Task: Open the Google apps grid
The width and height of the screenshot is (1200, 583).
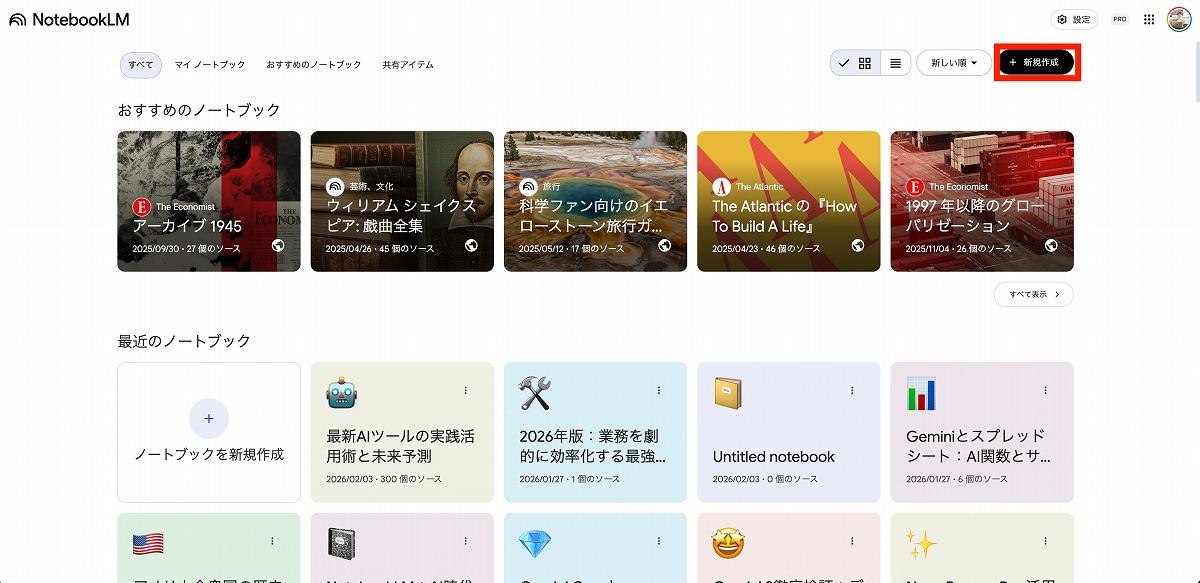Action: click(1149, 19)
